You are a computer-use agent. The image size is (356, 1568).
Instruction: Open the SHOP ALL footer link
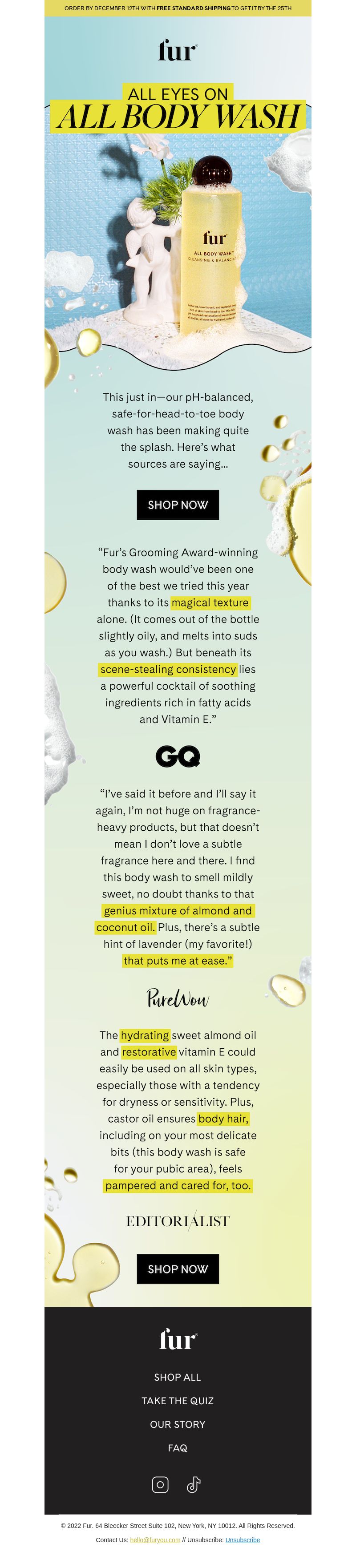[x=178, y=1377]
